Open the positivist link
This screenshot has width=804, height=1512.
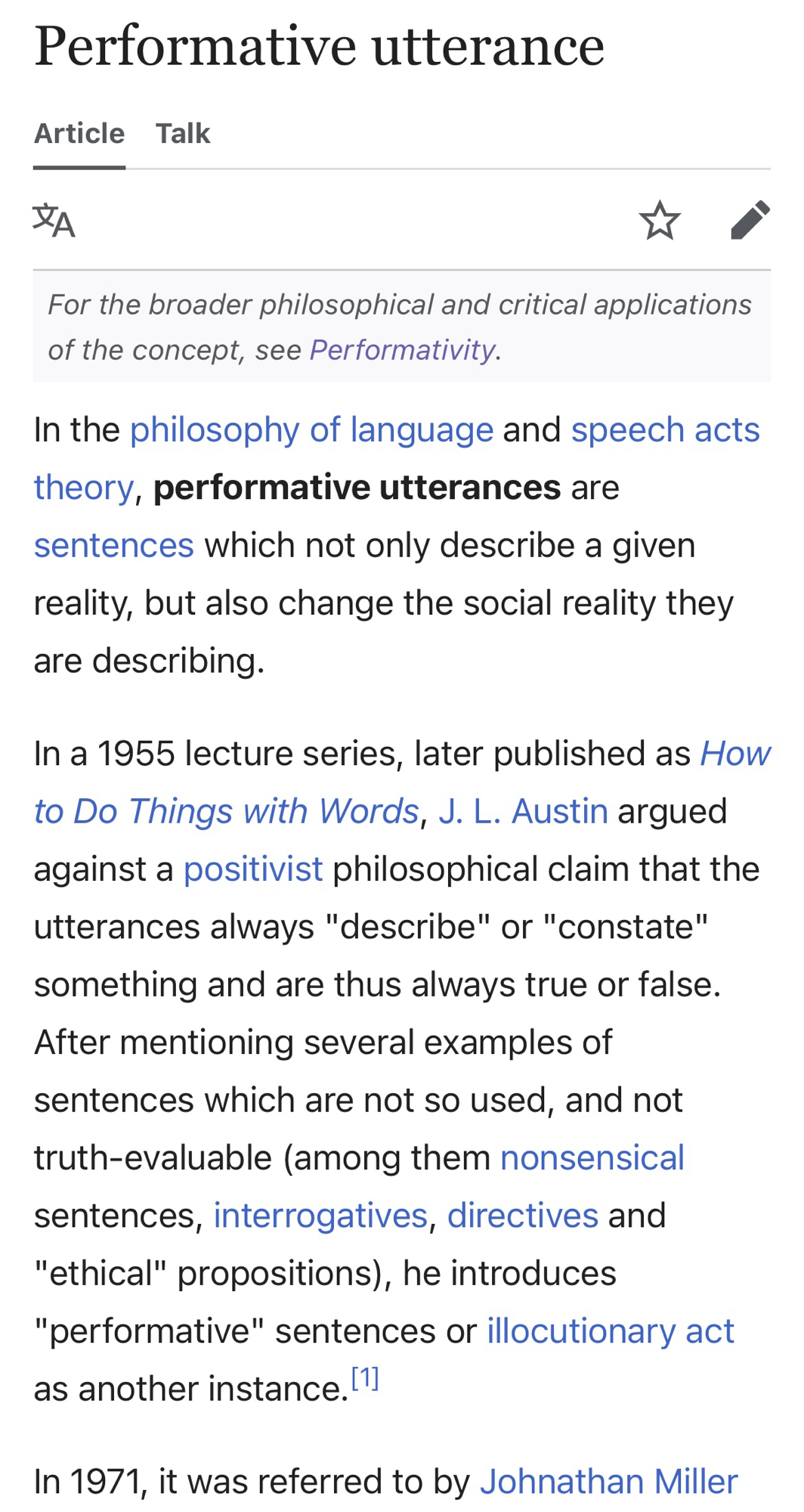253,869
